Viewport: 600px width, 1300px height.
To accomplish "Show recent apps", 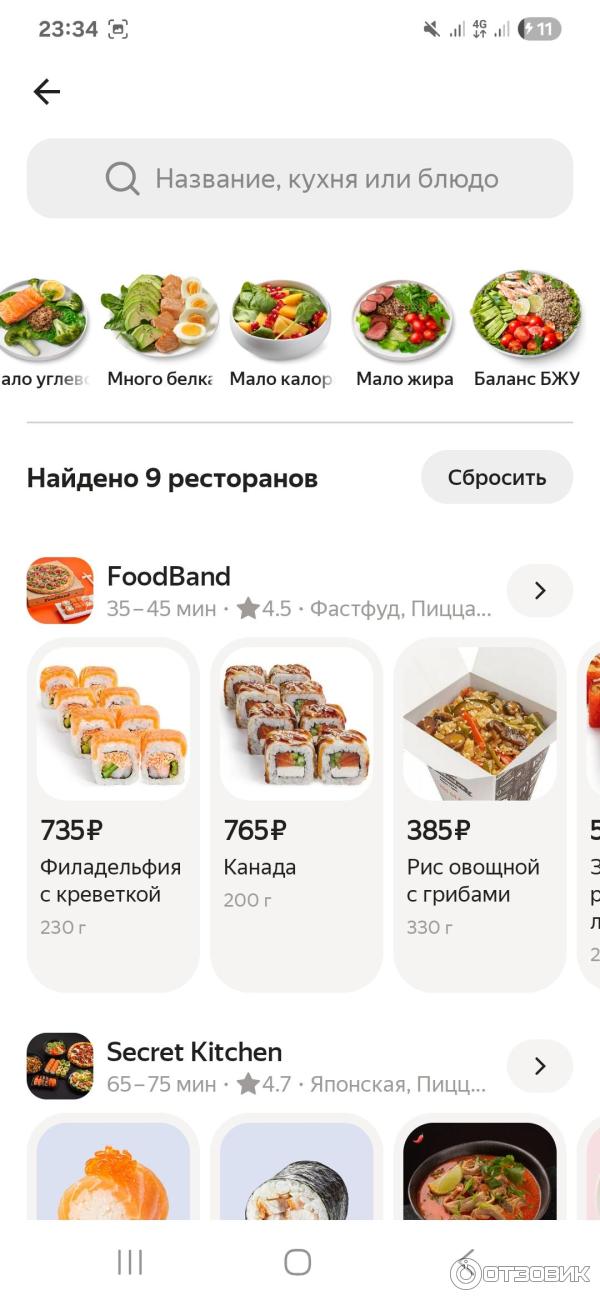I will pyautogui.click(x=130, y=1262).
